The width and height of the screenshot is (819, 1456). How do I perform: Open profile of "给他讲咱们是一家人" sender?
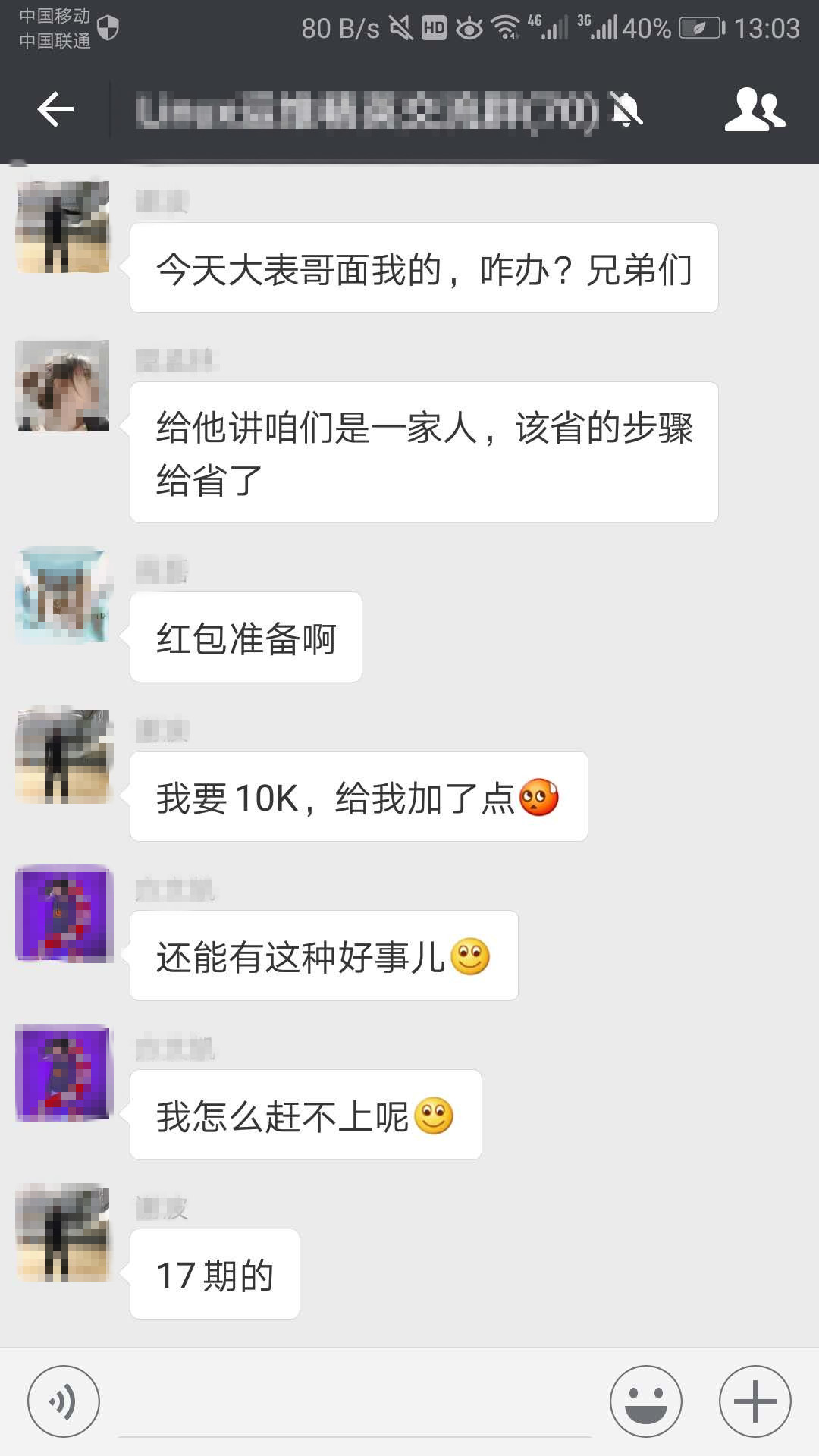click(x=64, y=386)
